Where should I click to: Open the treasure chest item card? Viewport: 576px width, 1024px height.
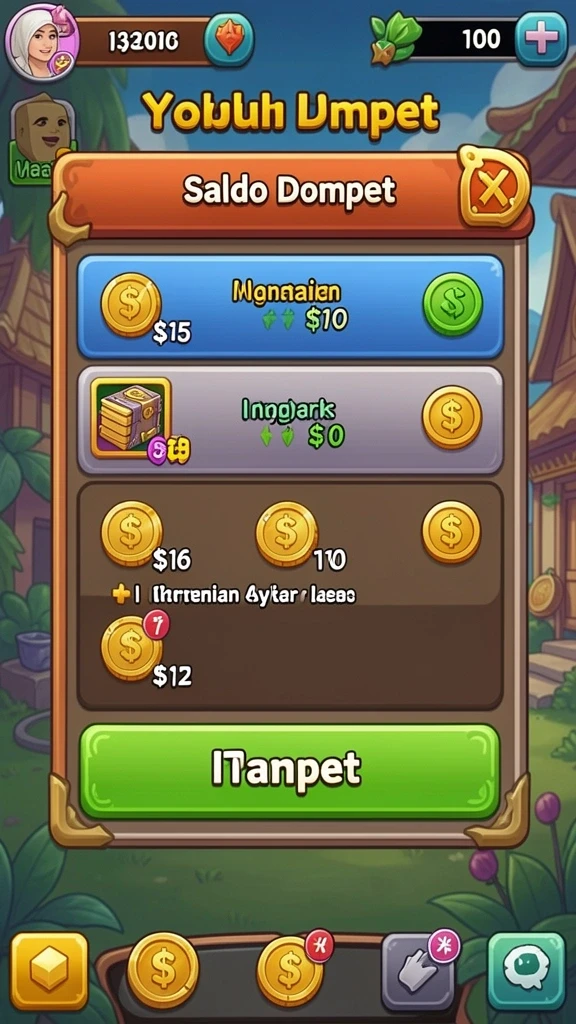[131, 417]
